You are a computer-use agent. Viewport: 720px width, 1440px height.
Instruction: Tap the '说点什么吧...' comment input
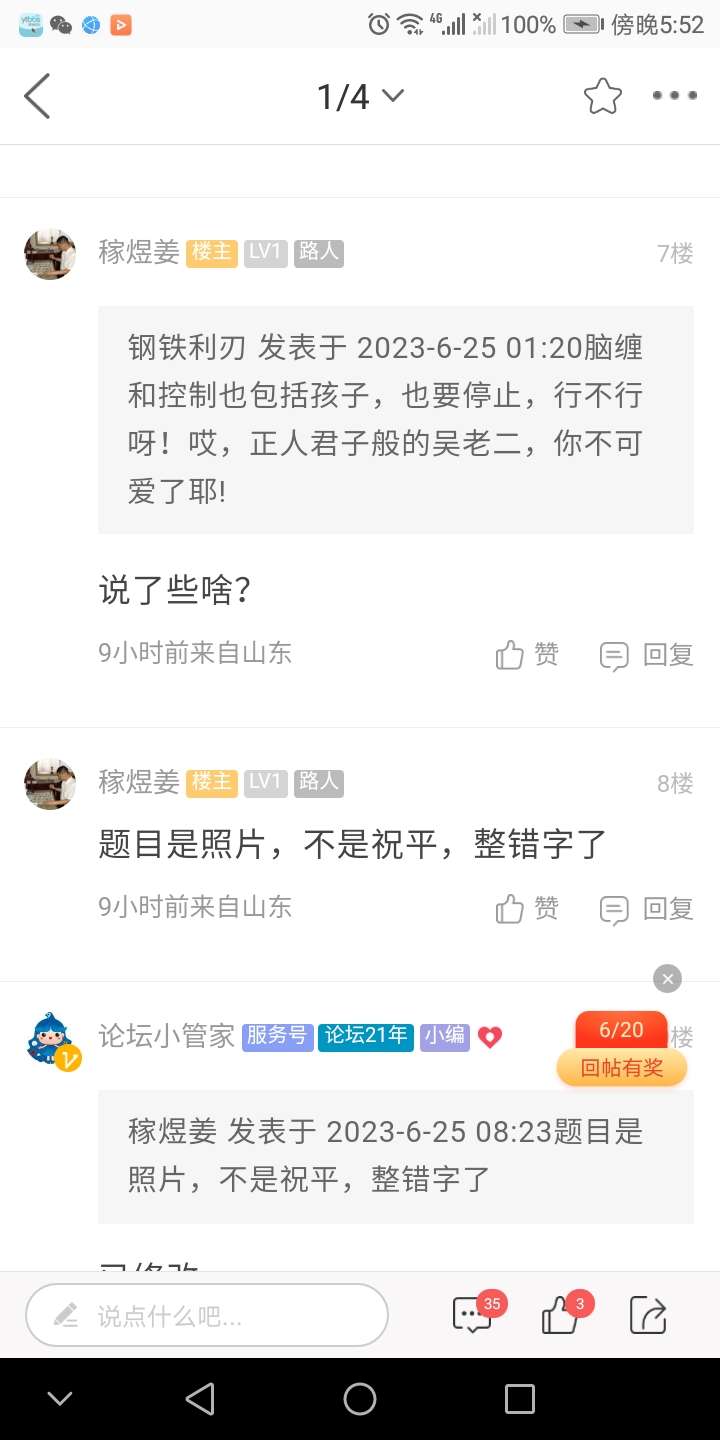coord(207,1315)
